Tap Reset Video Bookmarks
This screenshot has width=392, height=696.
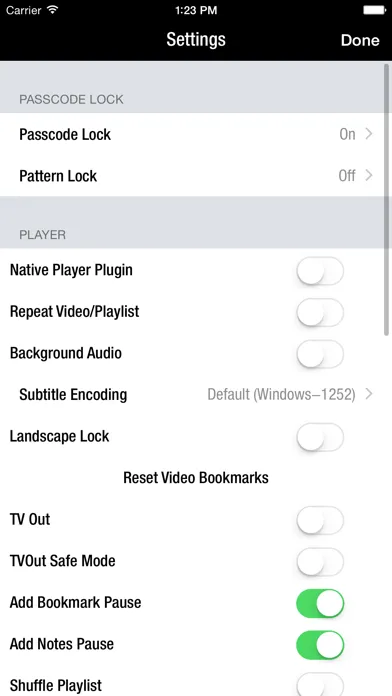196,478
